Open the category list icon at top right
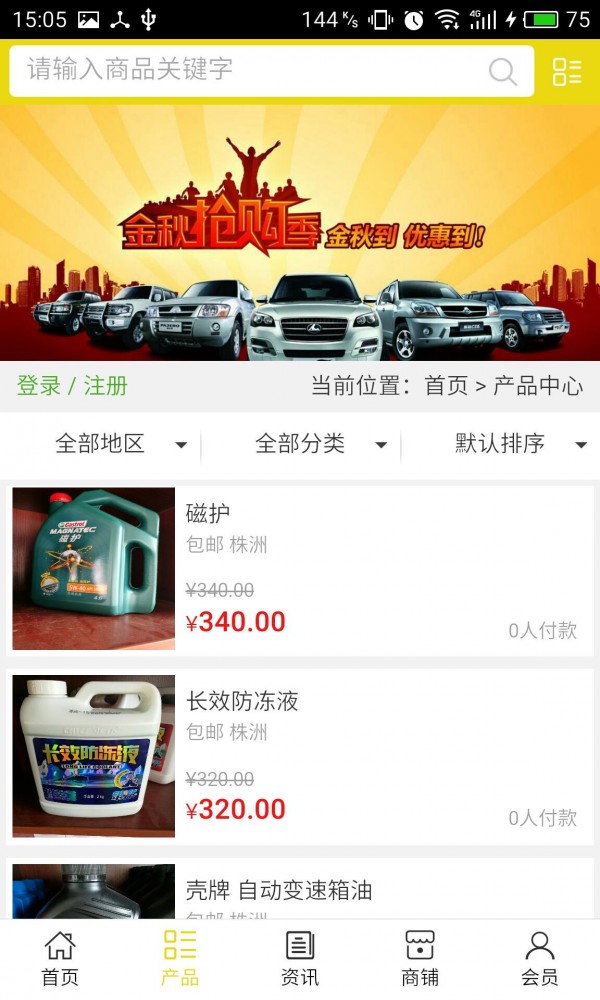Screen dimensions: 600x1000 567,71
